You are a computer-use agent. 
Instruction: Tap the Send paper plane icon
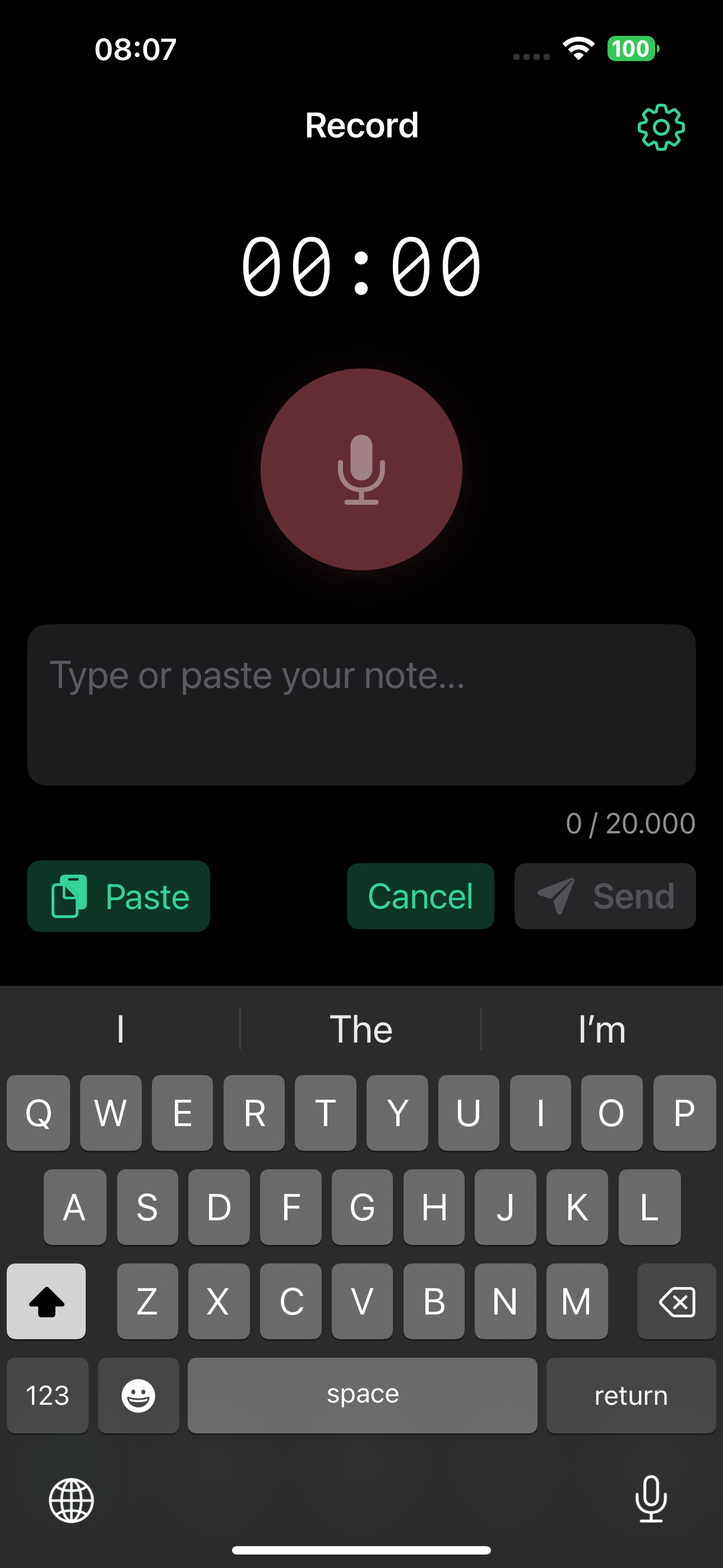click(x=558, y=896)
